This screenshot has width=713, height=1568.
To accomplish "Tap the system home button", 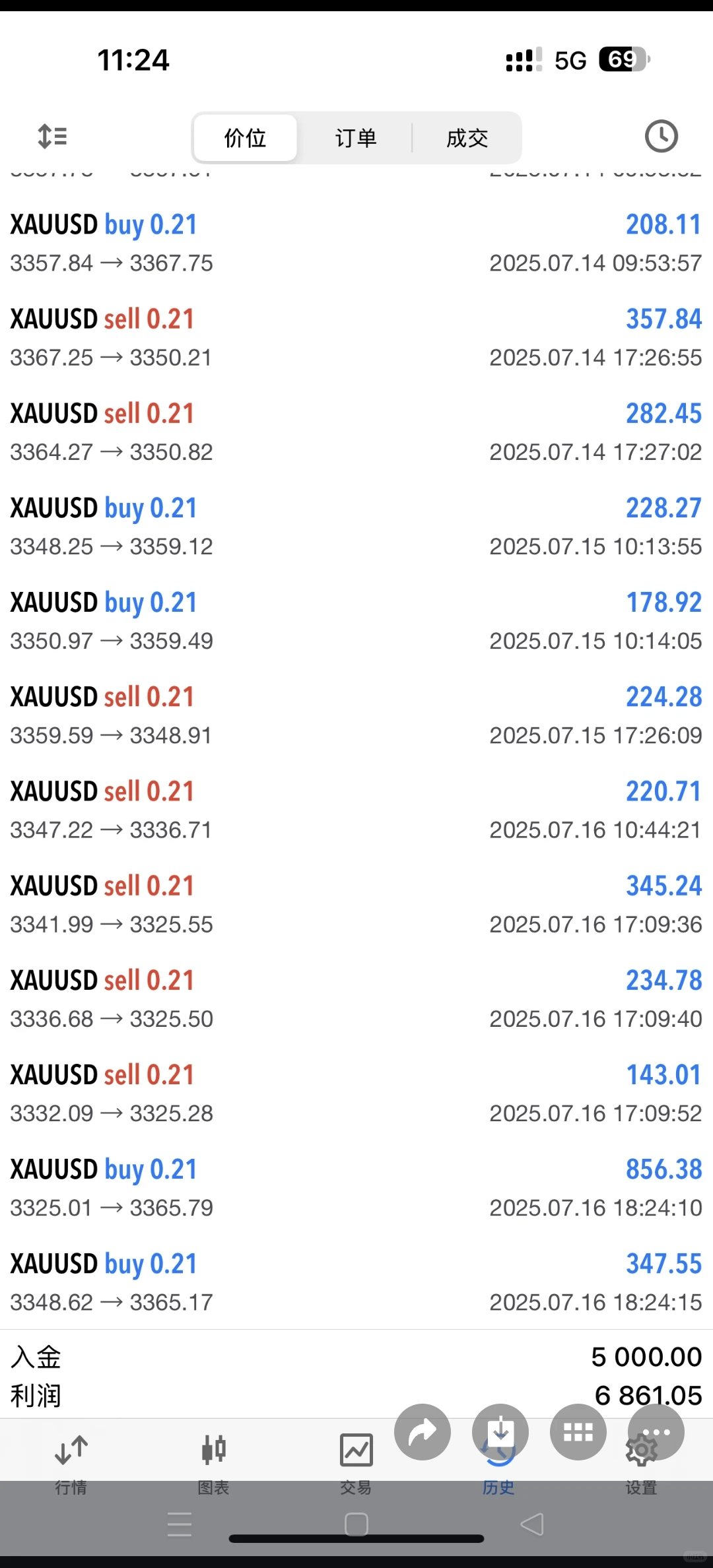I will tap(356, 1524).
